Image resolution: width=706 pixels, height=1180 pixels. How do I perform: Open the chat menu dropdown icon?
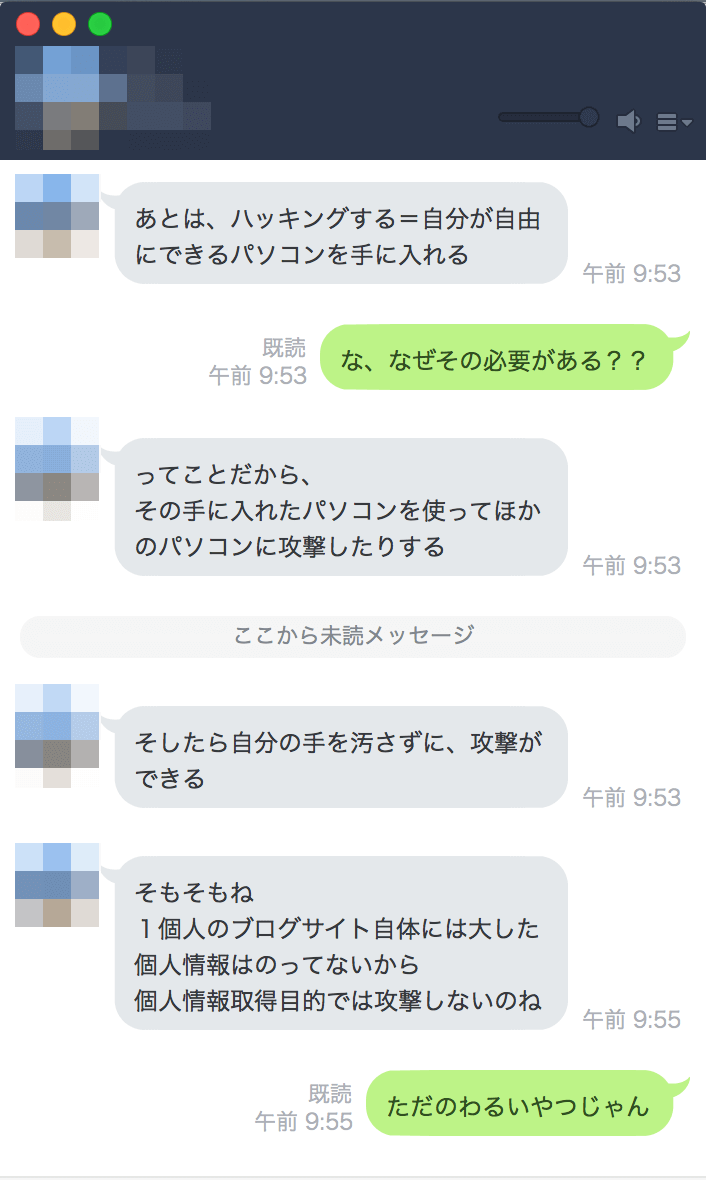(x=674, y=122)
